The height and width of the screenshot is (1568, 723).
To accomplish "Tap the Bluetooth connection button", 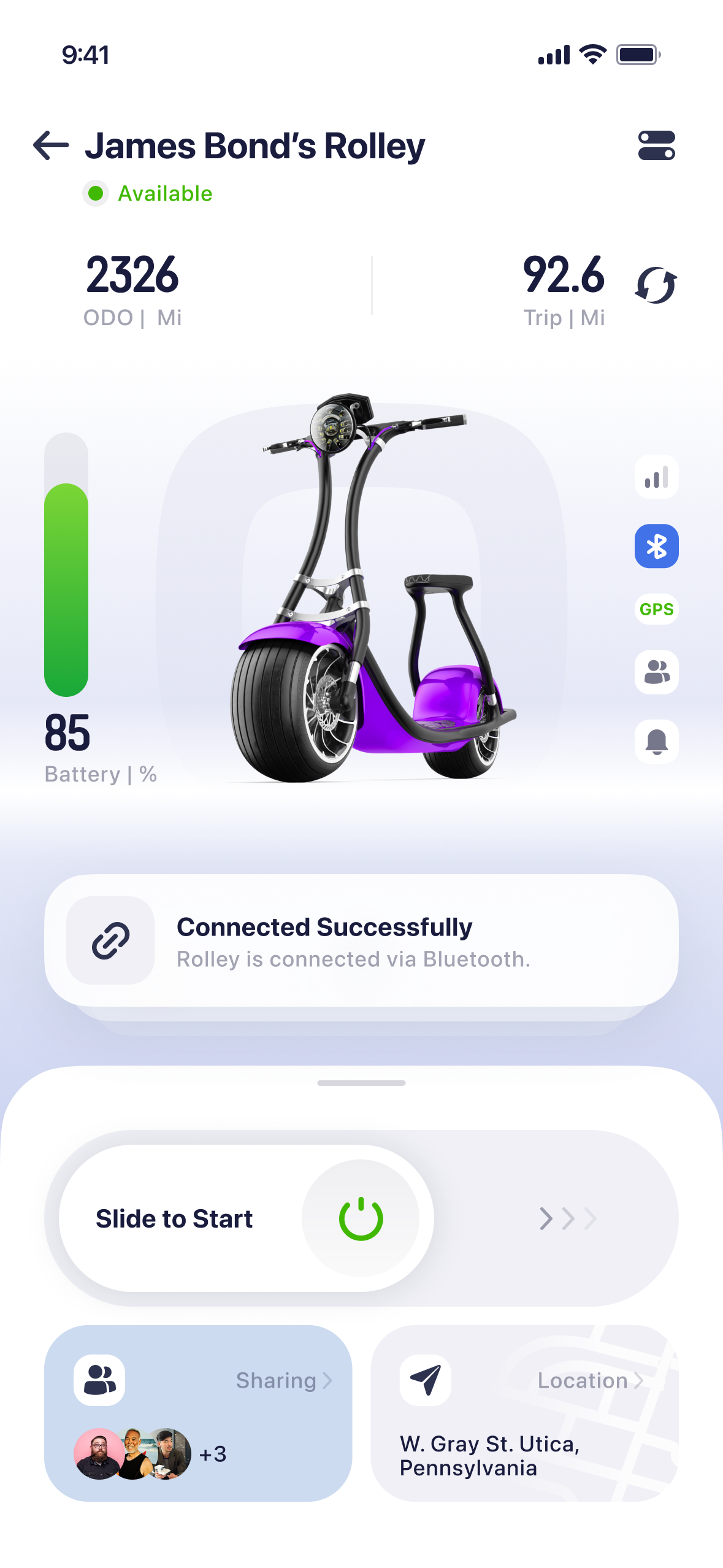I will coord(656,546).
